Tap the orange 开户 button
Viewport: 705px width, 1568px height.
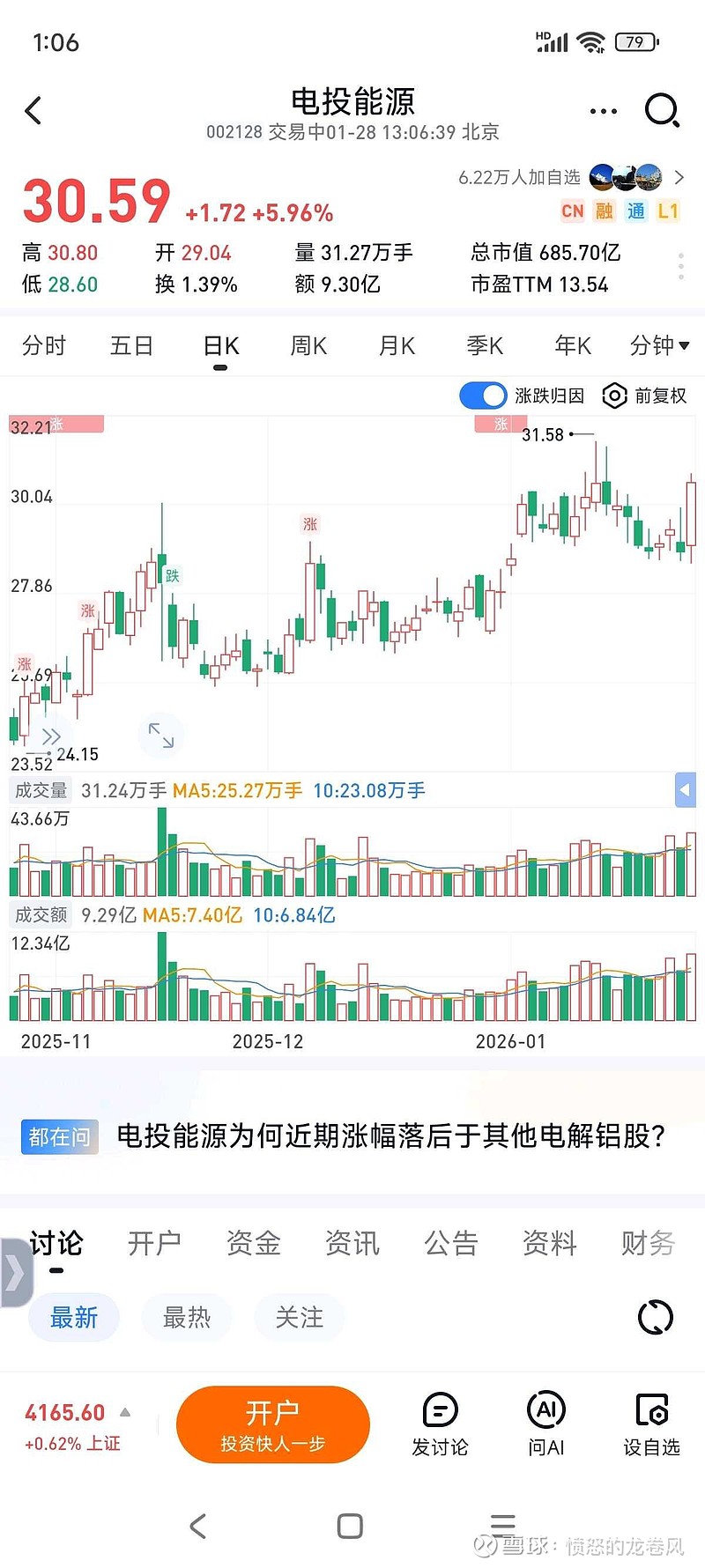[272, 1424]
